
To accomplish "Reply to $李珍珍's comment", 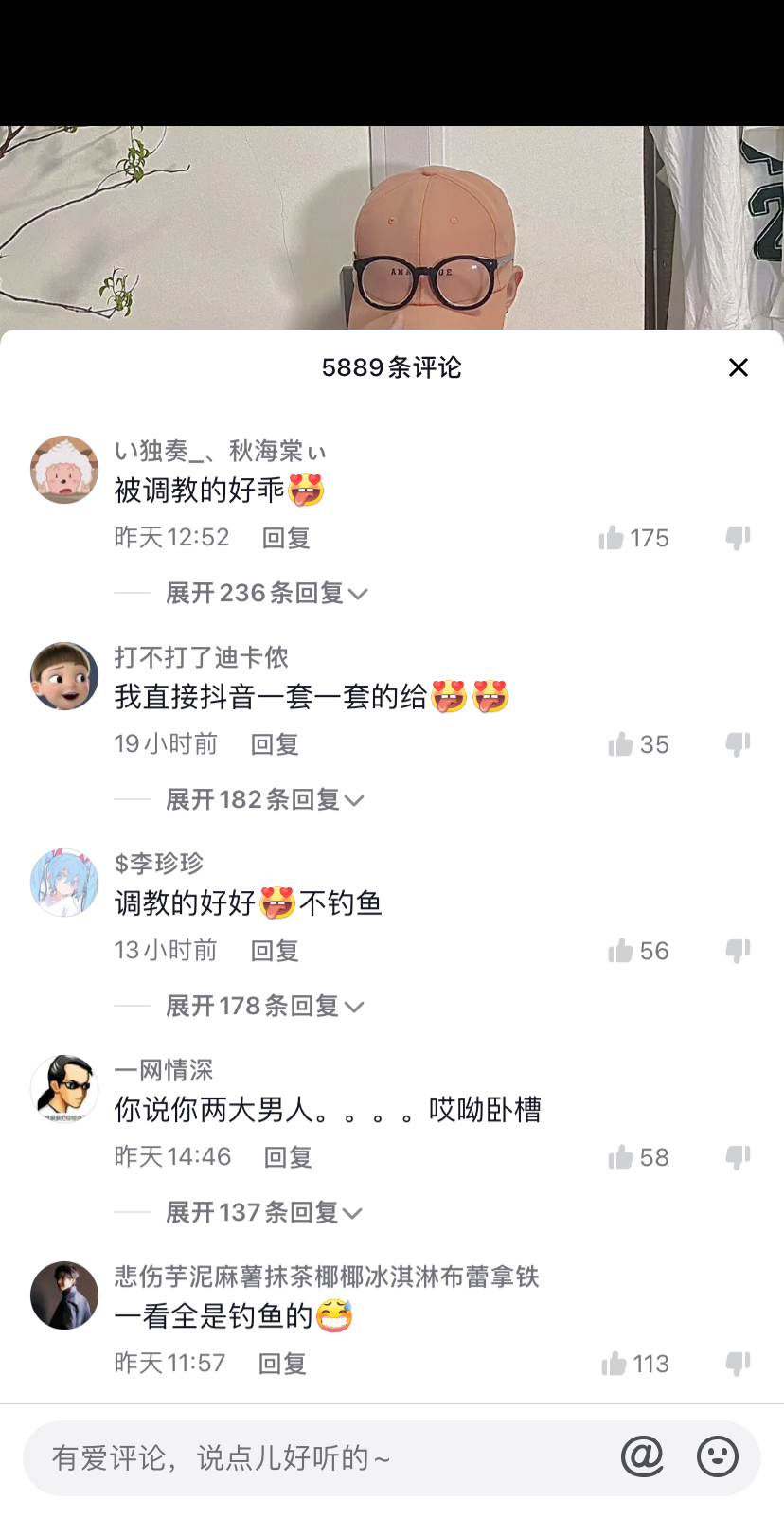I will tap(275, 952).
